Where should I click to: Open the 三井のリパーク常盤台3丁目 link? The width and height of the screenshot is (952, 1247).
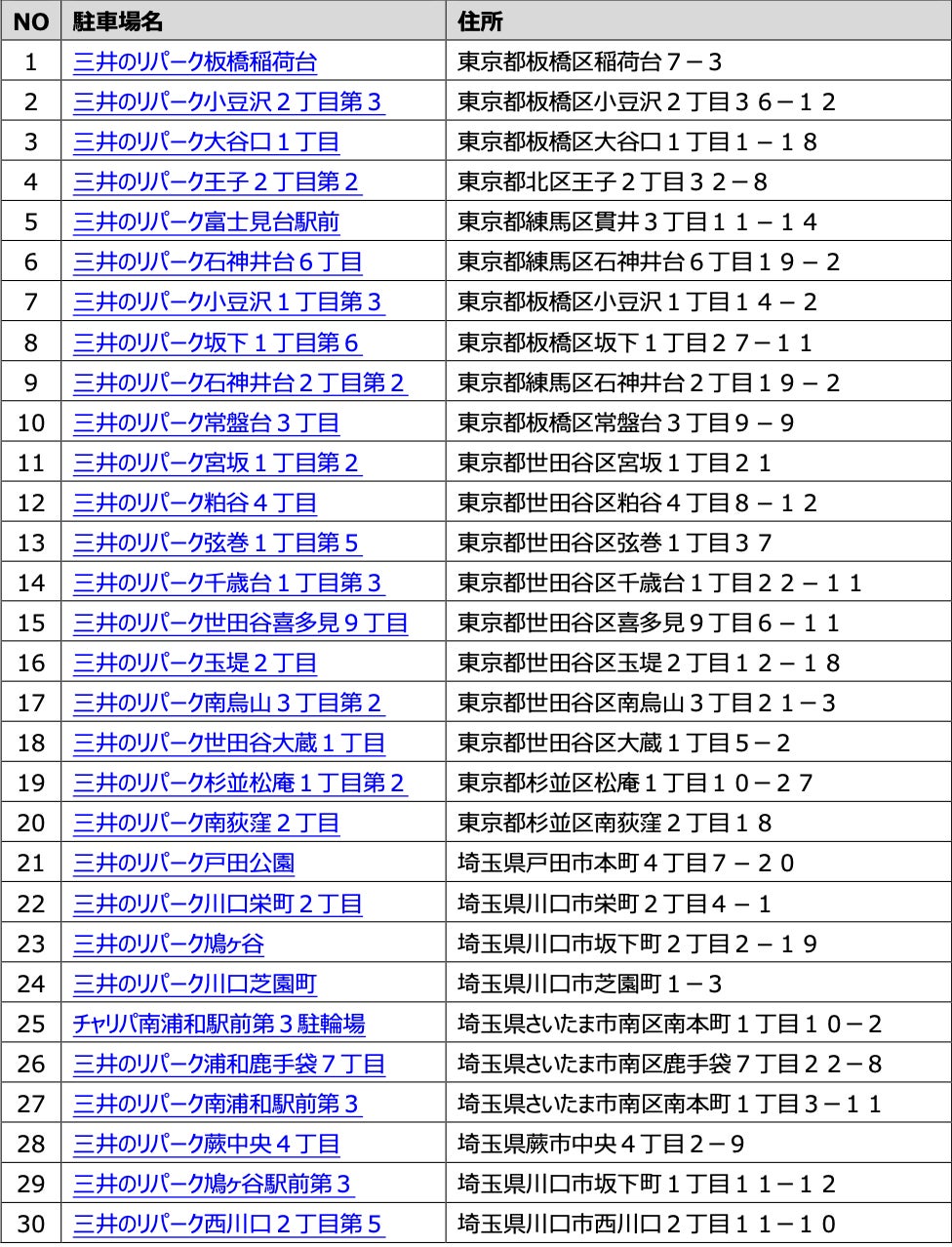(x=207, y=423)
